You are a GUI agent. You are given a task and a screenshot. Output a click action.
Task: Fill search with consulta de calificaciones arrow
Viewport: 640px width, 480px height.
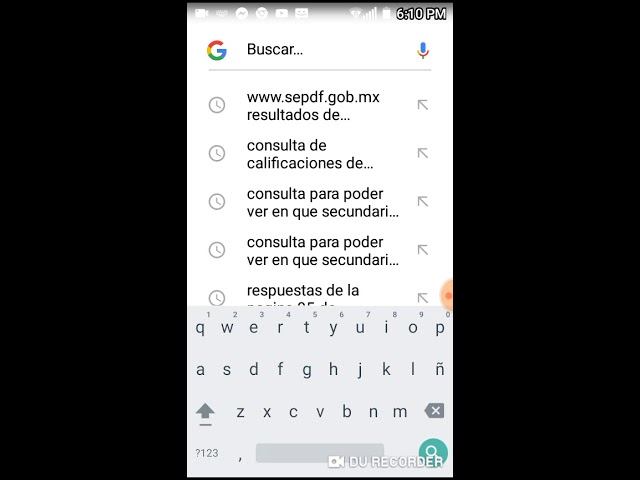pyautogui.click(x=423, y=153)
